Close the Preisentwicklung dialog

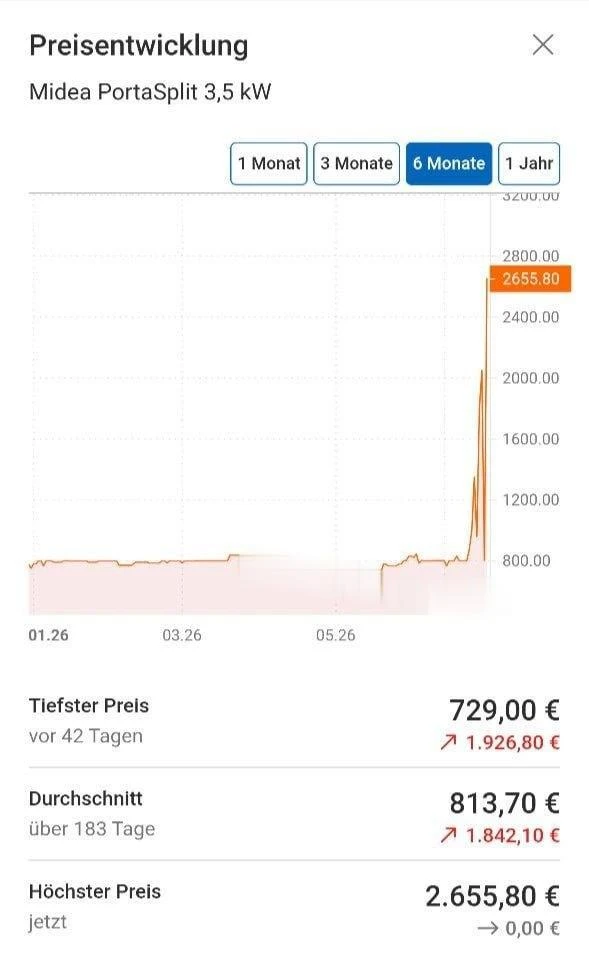543,45
